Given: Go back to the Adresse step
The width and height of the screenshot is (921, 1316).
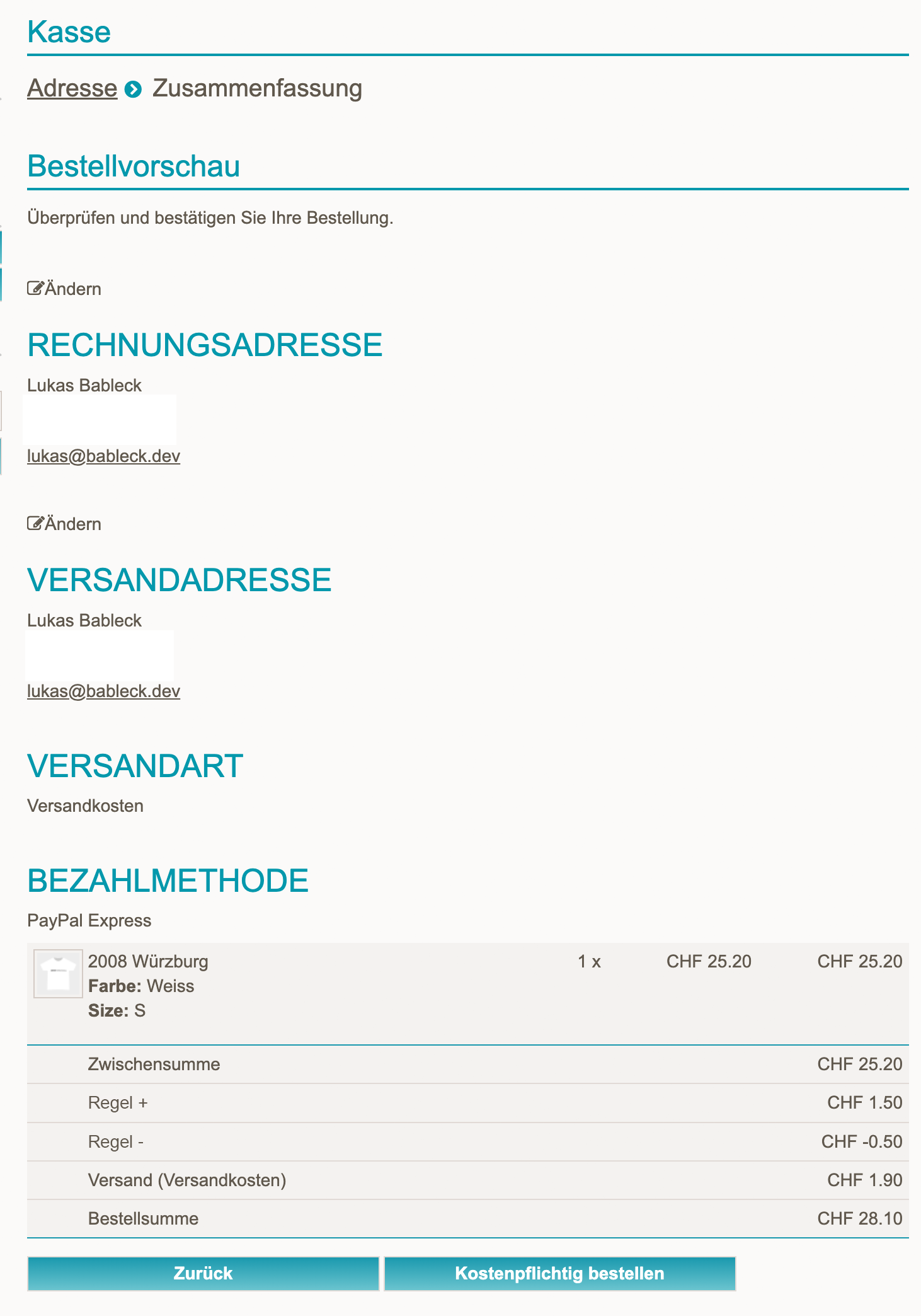Looking at the screenshot, I should point(72,88).
